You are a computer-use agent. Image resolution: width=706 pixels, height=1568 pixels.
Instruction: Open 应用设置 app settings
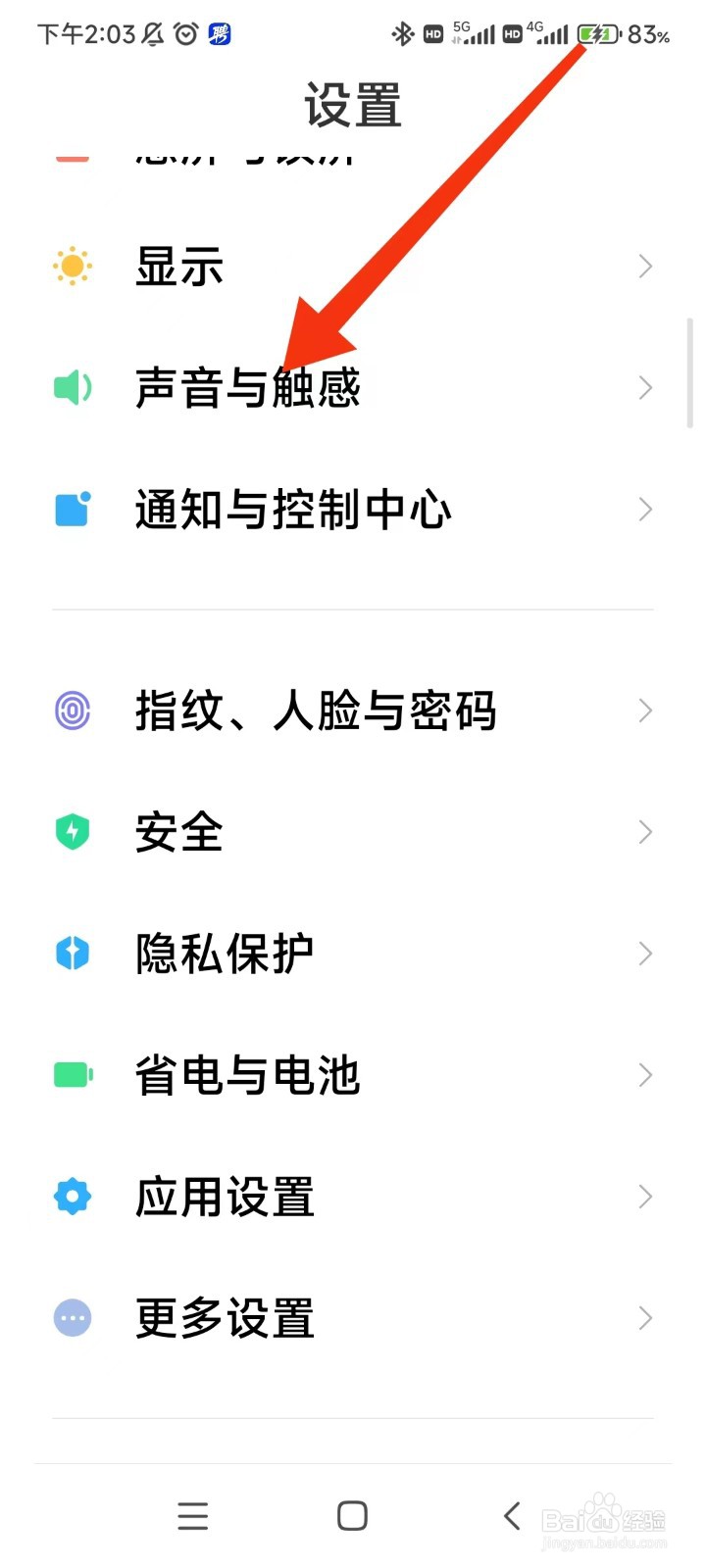point(224,1197)
